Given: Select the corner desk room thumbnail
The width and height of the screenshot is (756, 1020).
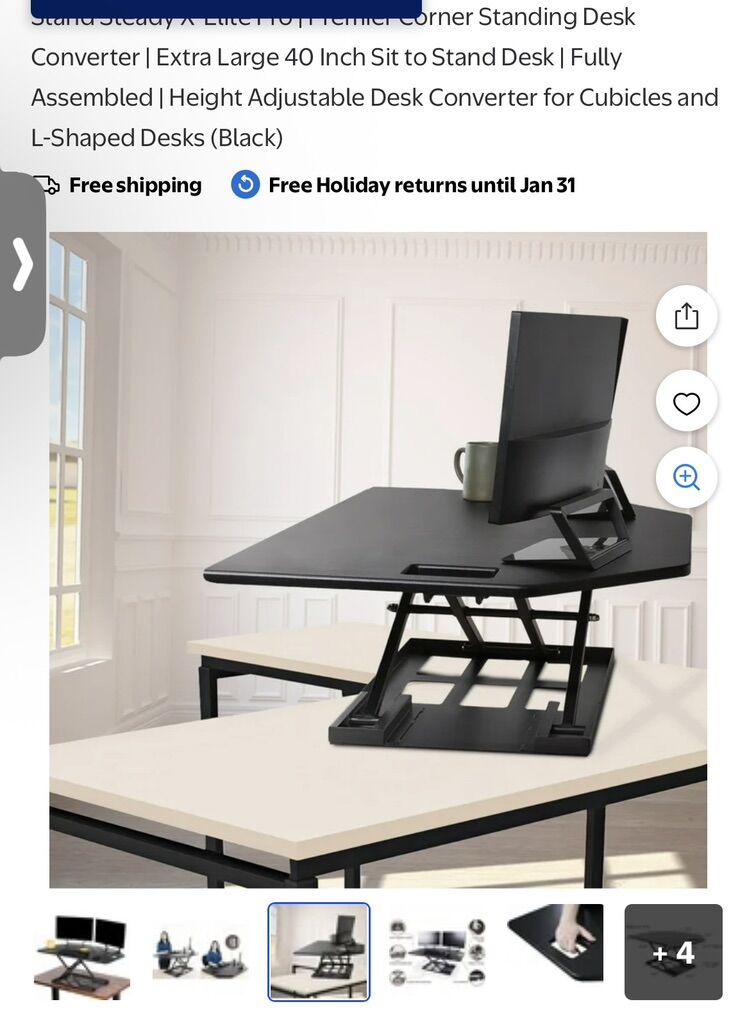Looking at the screenshot, I should (319, 952).
